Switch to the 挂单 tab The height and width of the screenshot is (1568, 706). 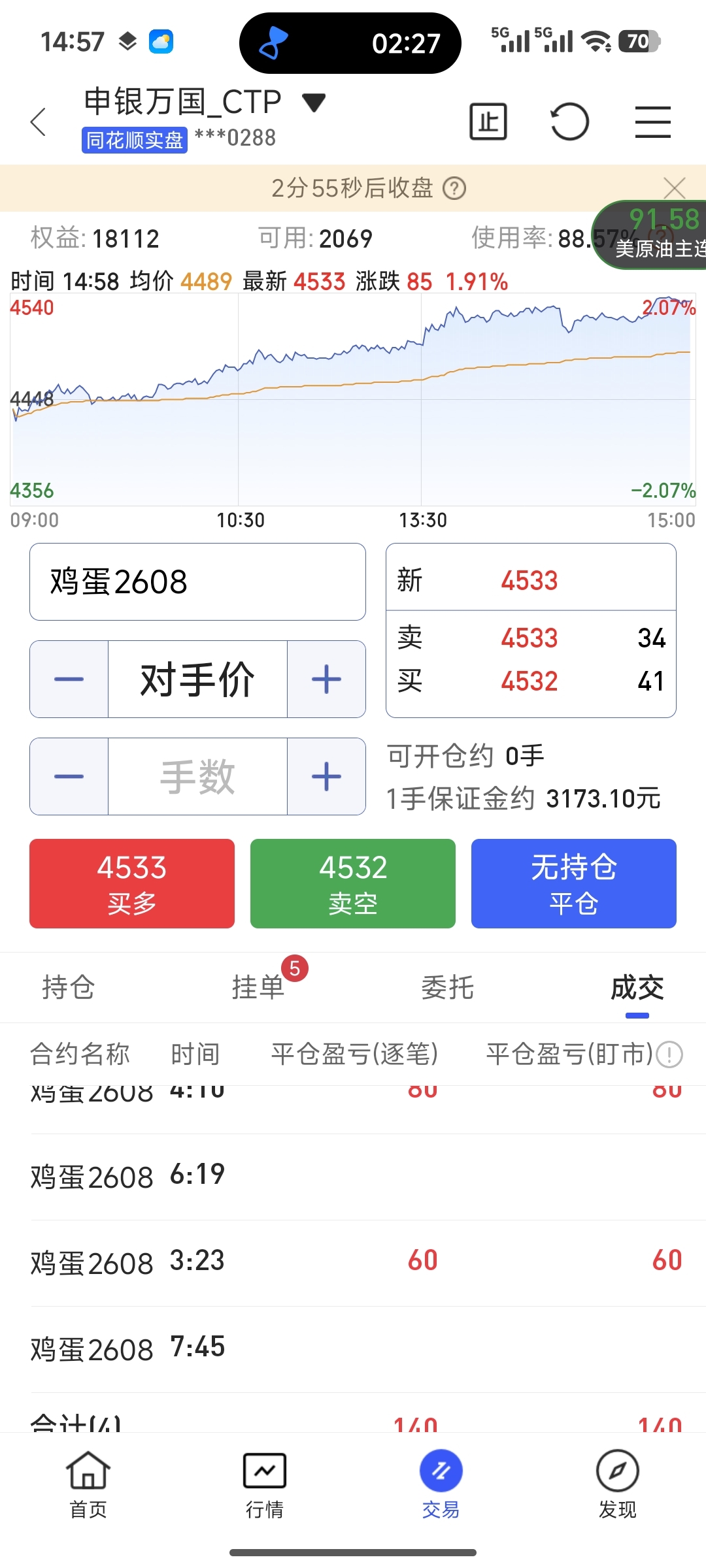coord(258,987)
